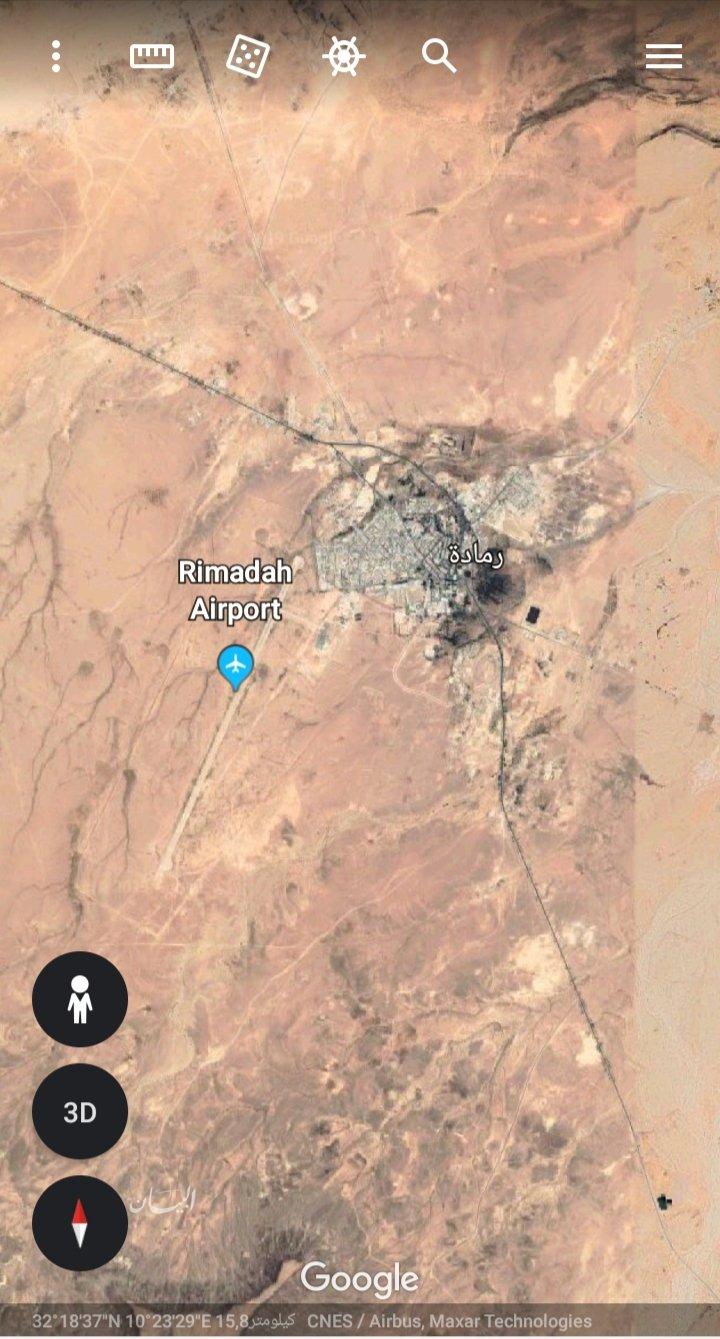Open the search magnifier
Image resolution: width=720 pixels, height=1339 pixels.
(439, 57)
